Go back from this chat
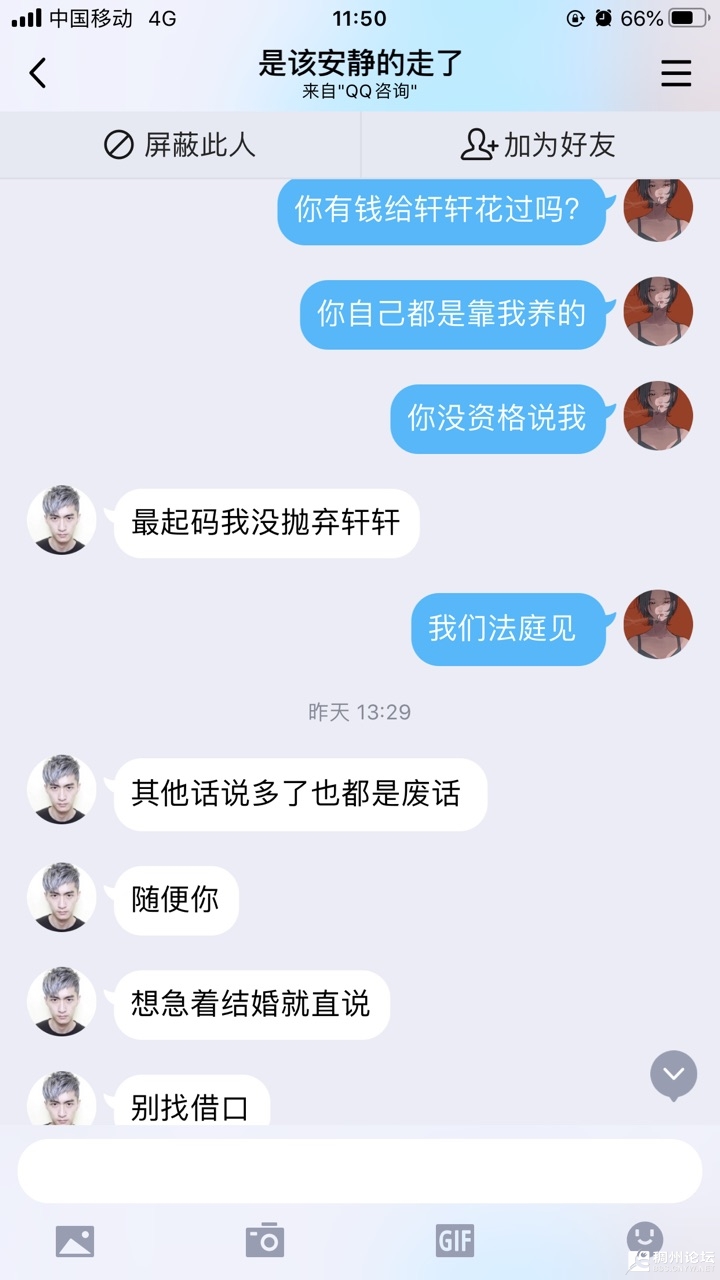The width and height of the screenshot is (720, 1280). 38,73
